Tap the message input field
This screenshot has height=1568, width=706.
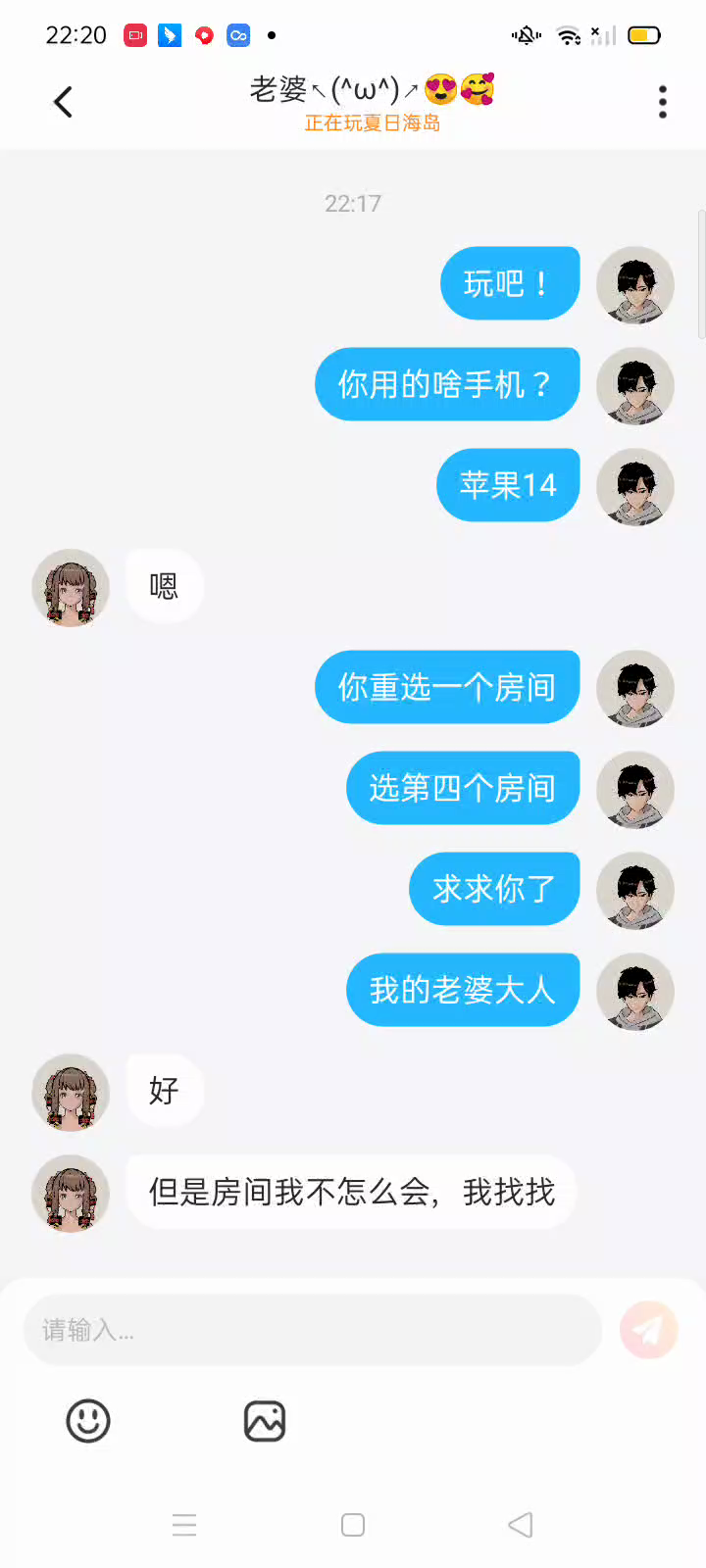(x=312, y=1330)
